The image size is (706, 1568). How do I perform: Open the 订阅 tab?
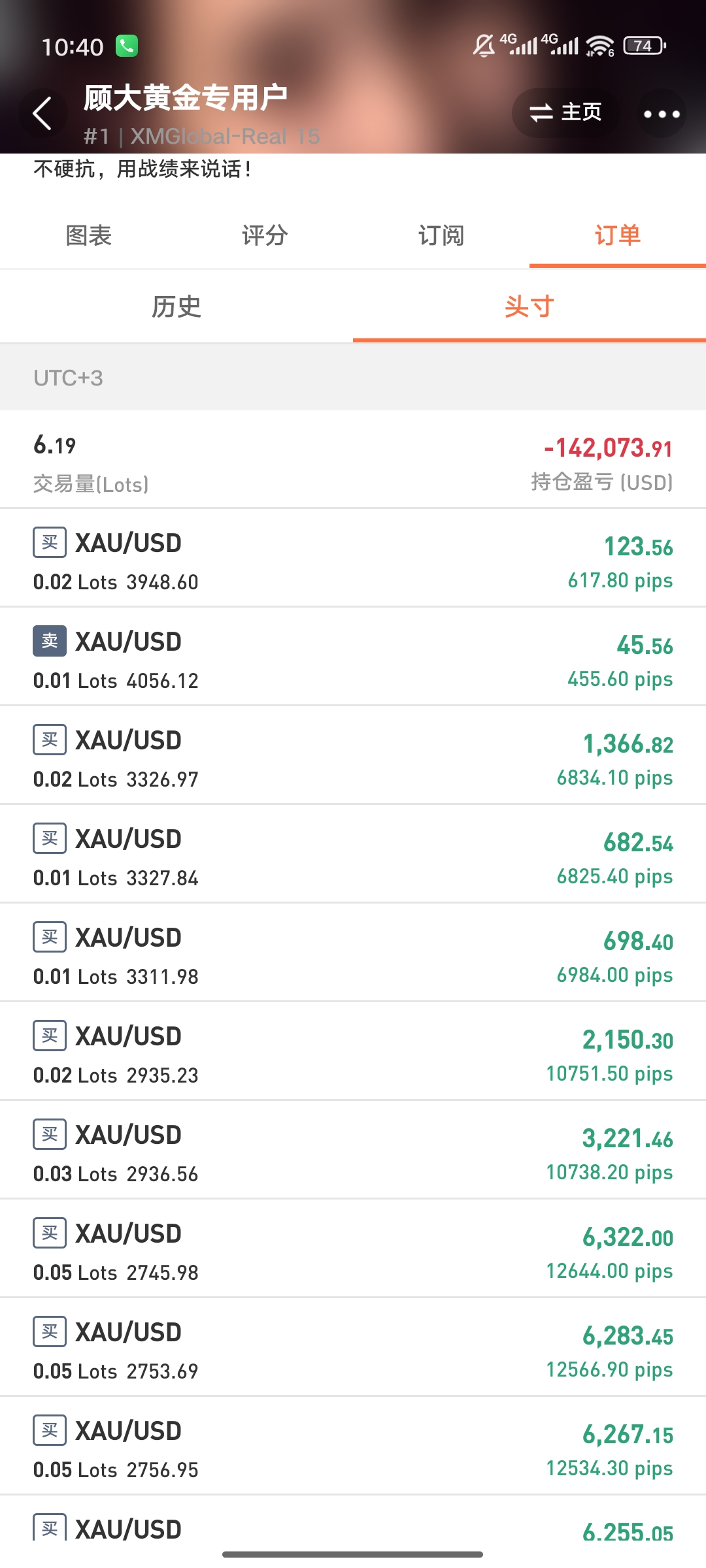pos(441,236)
